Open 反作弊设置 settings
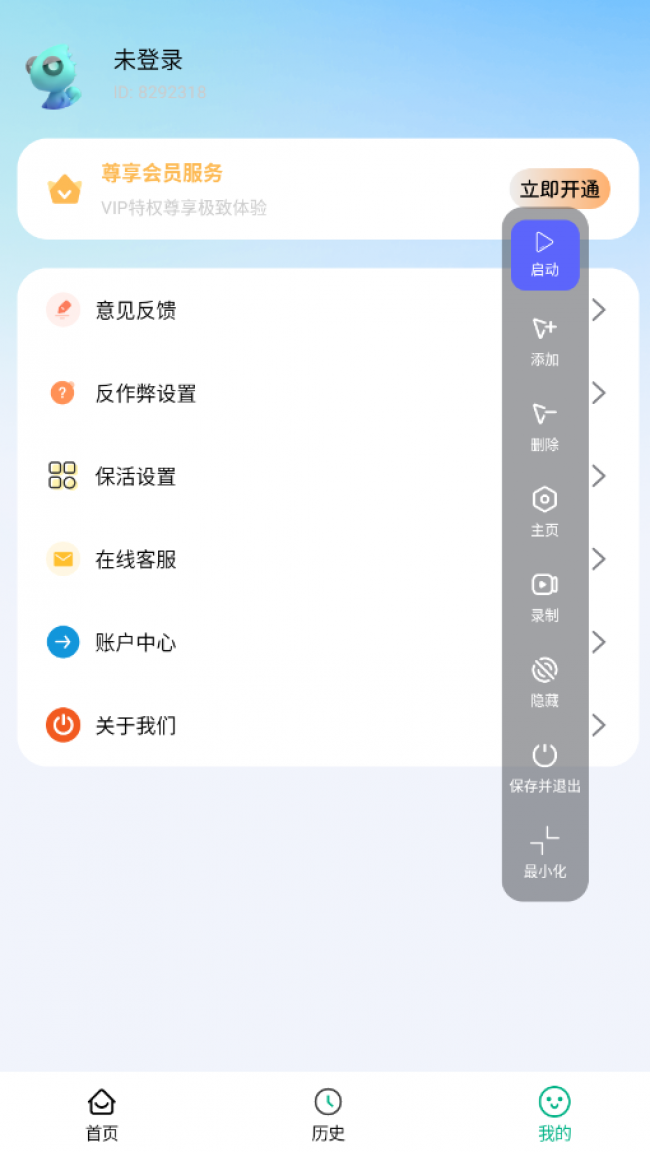Image resolution: width=650 pixels, height=1152 pixels. tap(146, 393)
